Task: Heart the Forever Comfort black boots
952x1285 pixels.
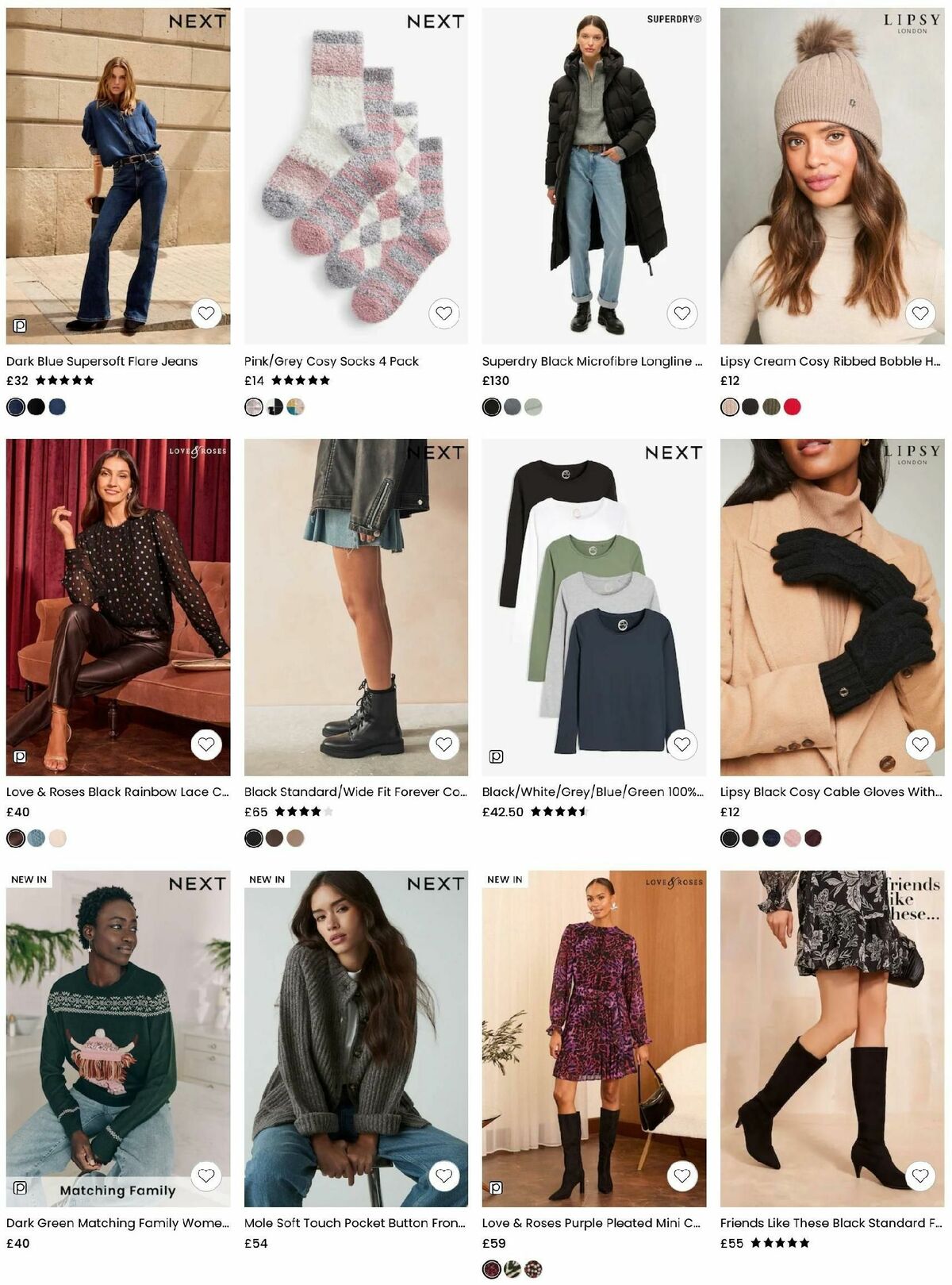Action: (x=443, y=744)
